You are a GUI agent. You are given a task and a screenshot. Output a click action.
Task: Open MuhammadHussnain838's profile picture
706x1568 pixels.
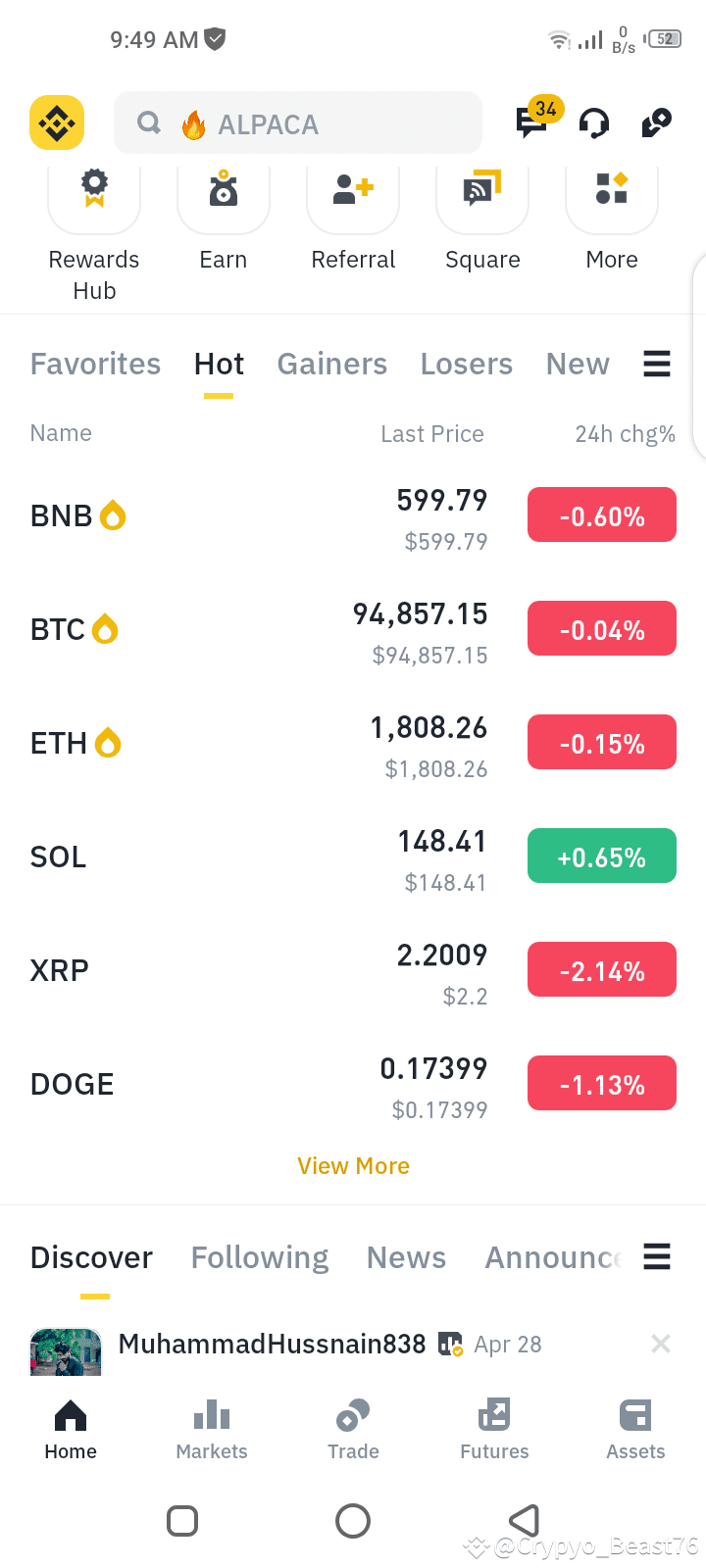pyautogui.click(x=65, y=1350)
